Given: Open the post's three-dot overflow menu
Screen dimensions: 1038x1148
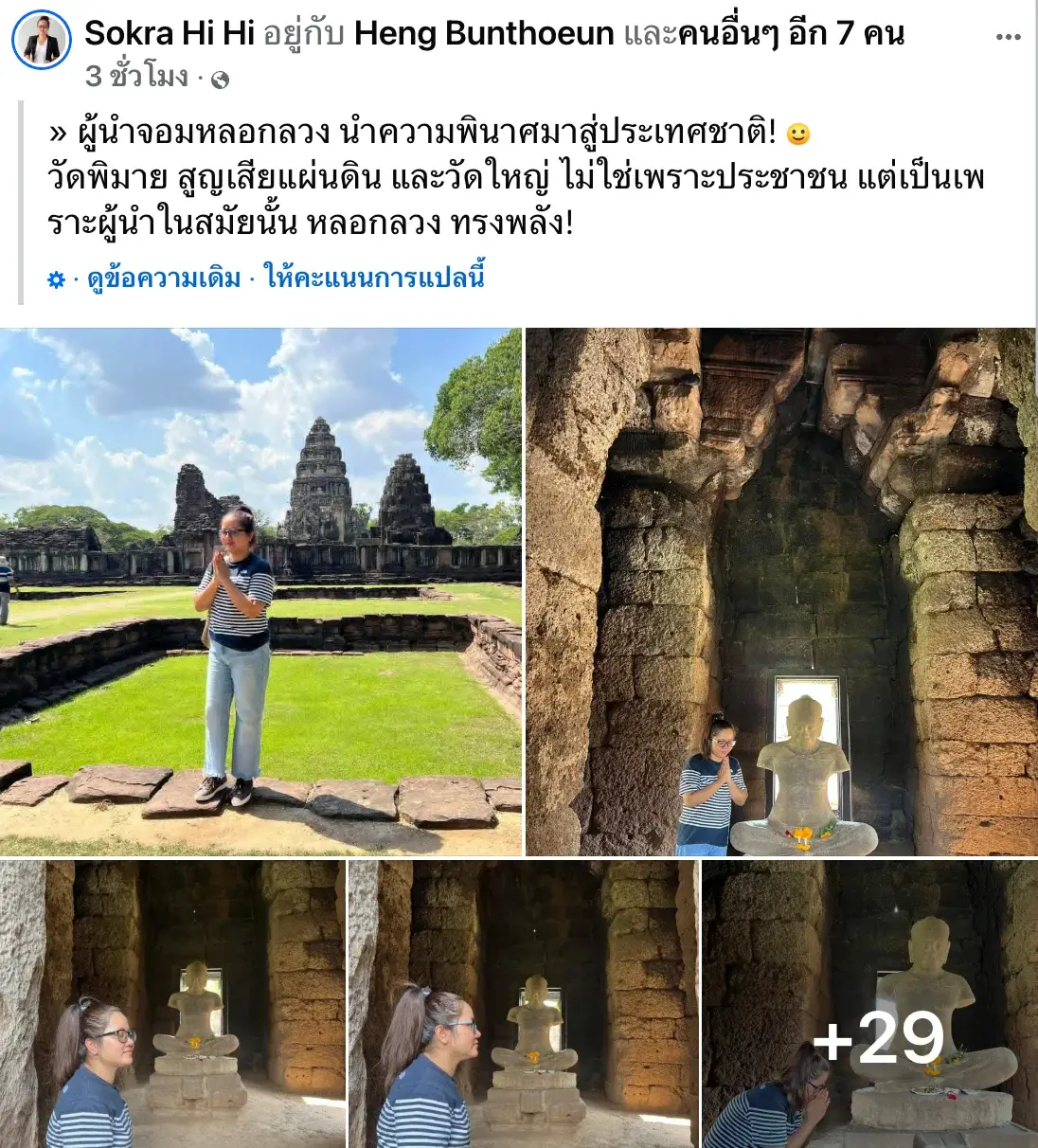Looking at the screenshot, I should [1008, 37].
